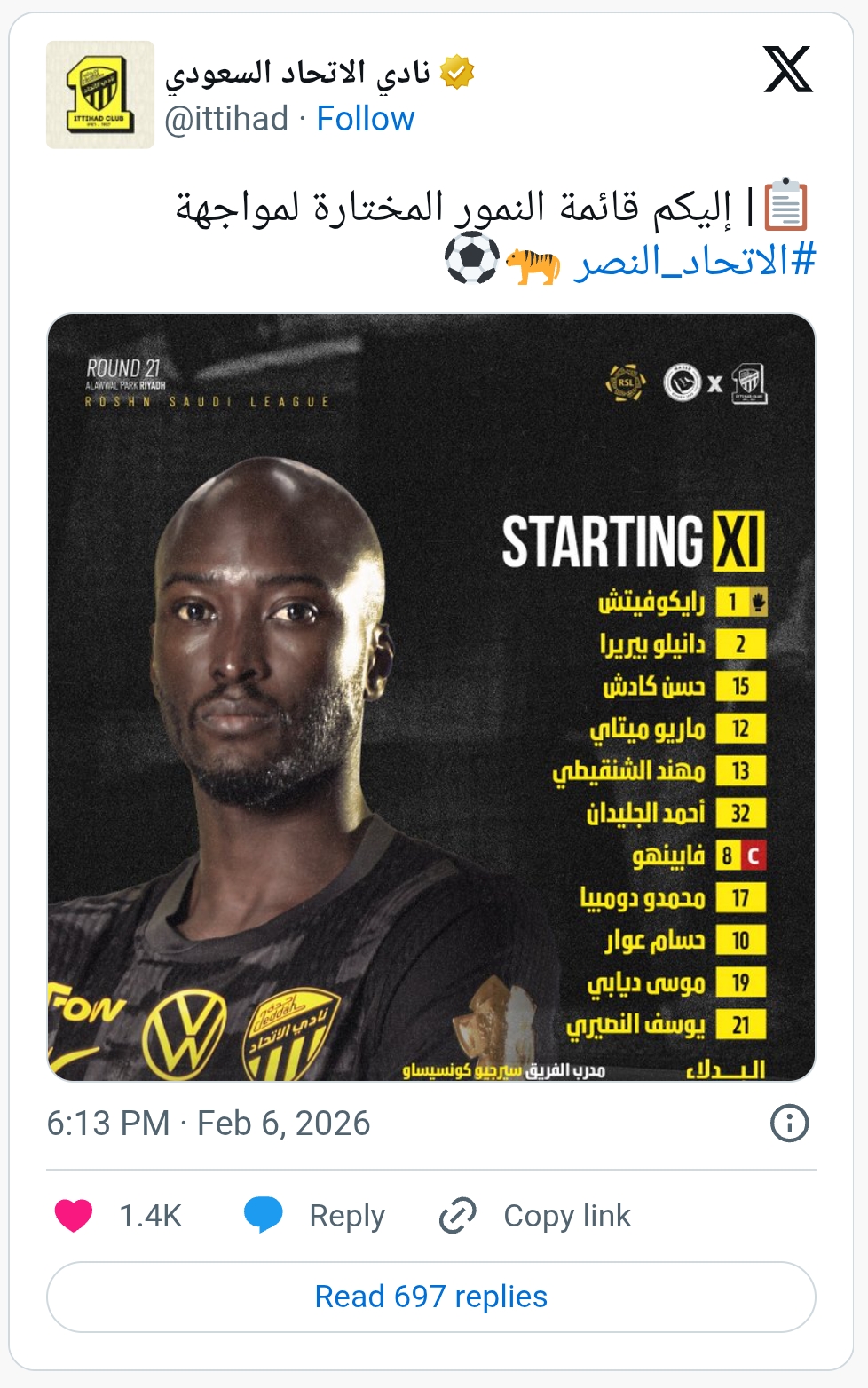Open the X logo link

(787, 70)
